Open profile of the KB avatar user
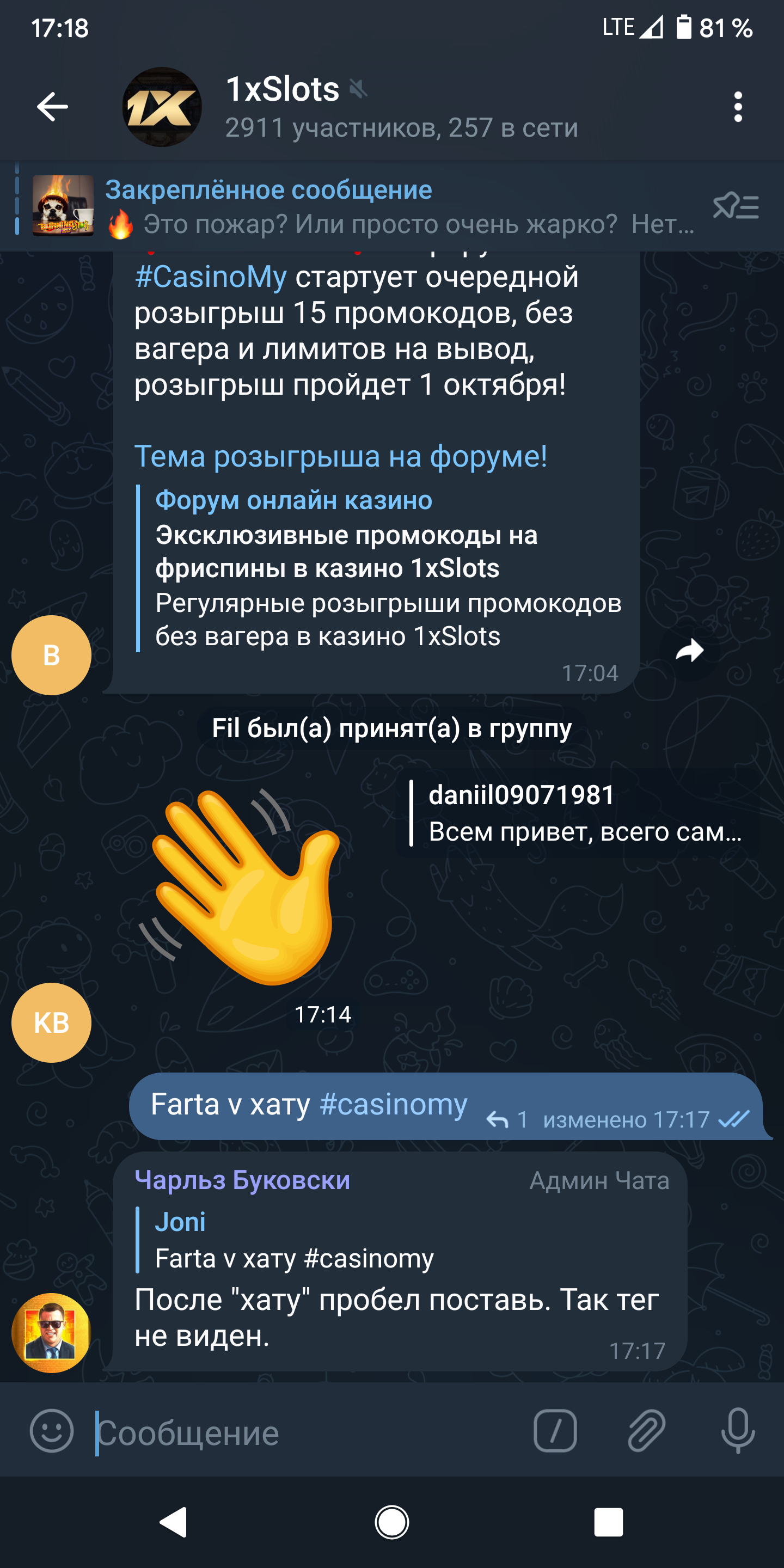Screen dimensions: 784x1568 point(51,1022)
